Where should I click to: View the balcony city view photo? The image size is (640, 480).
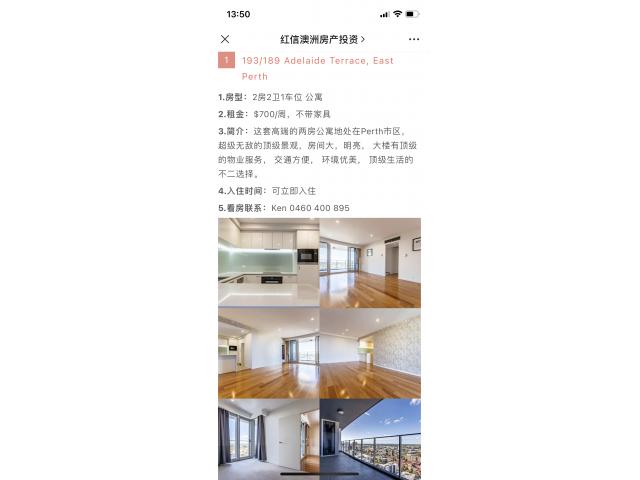click(370, 438)
